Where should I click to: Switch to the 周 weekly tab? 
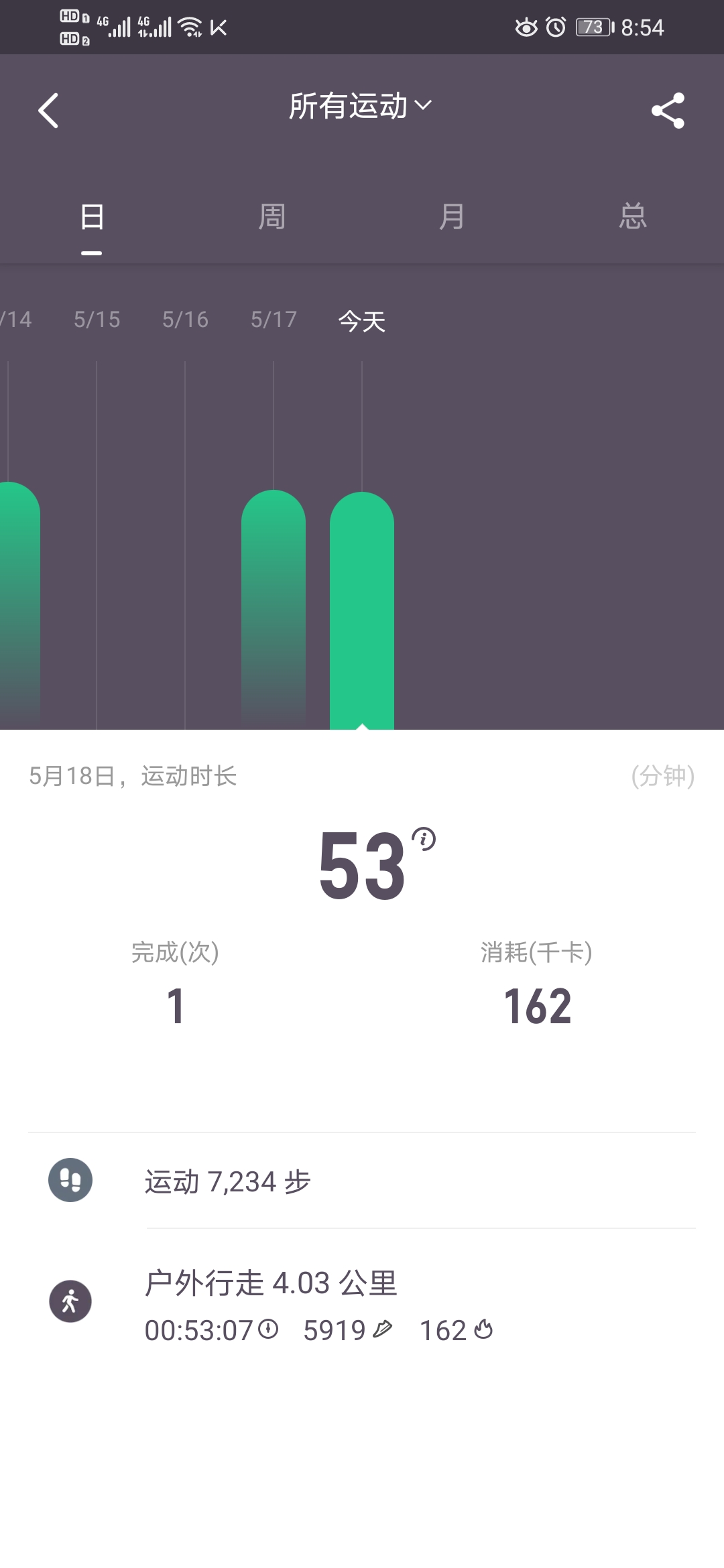point(272,217)
